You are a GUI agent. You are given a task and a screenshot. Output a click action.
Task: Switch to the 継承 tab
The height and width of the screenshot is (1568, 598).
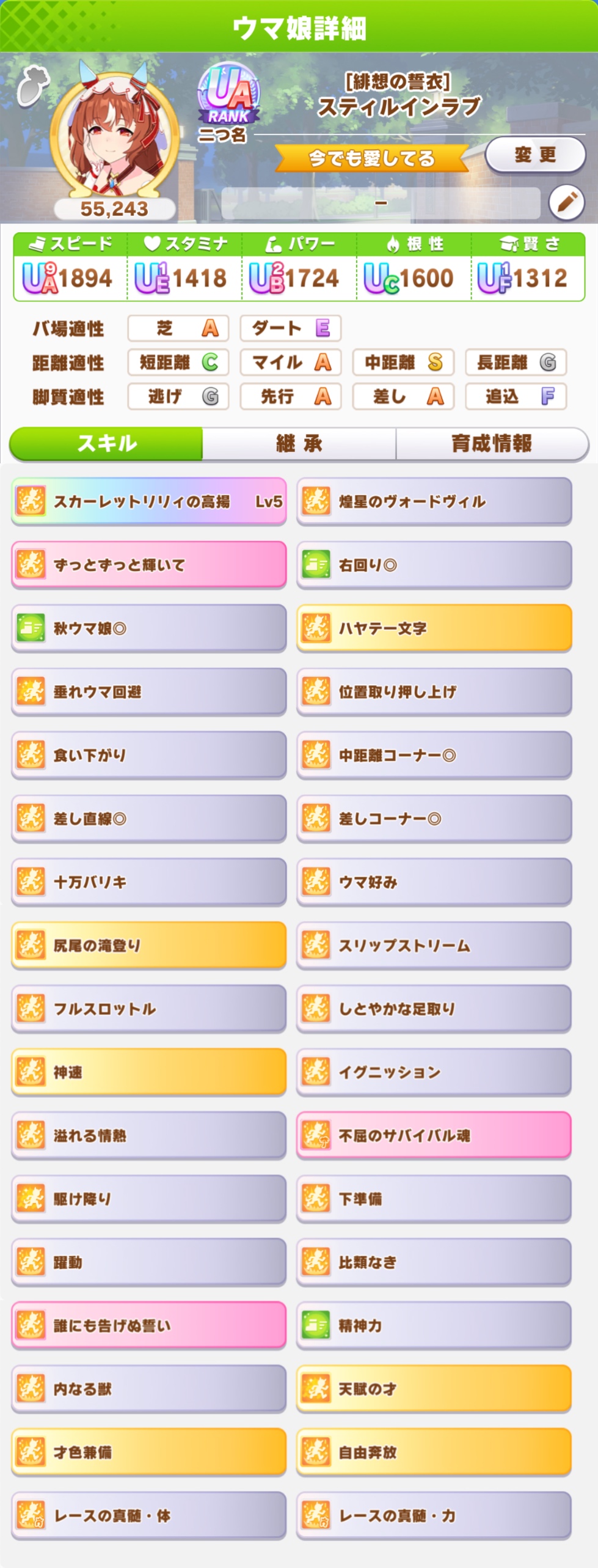(299, 443)
